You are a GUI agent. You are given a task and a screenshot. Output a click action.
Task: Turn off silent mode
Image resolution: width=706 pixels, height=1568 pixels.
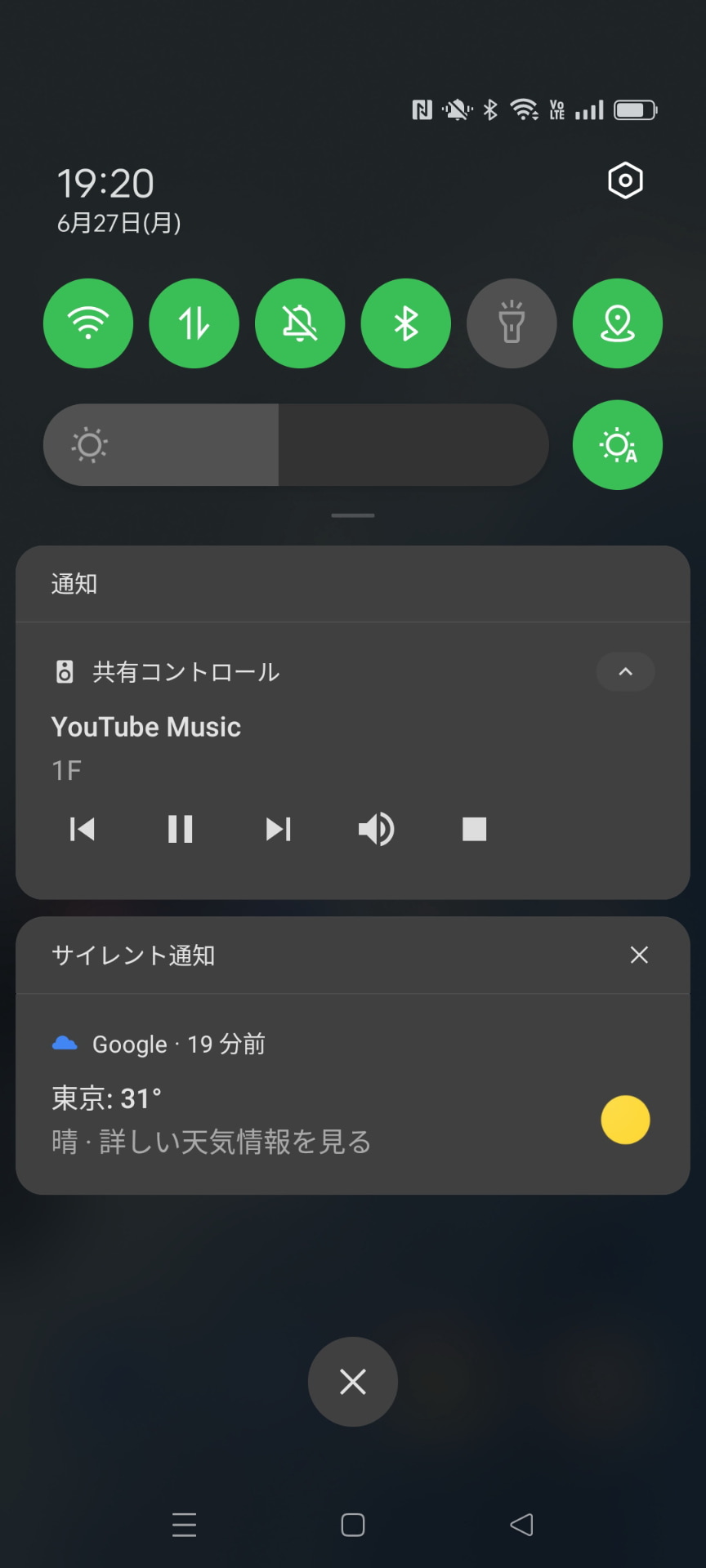pos(300,323)
